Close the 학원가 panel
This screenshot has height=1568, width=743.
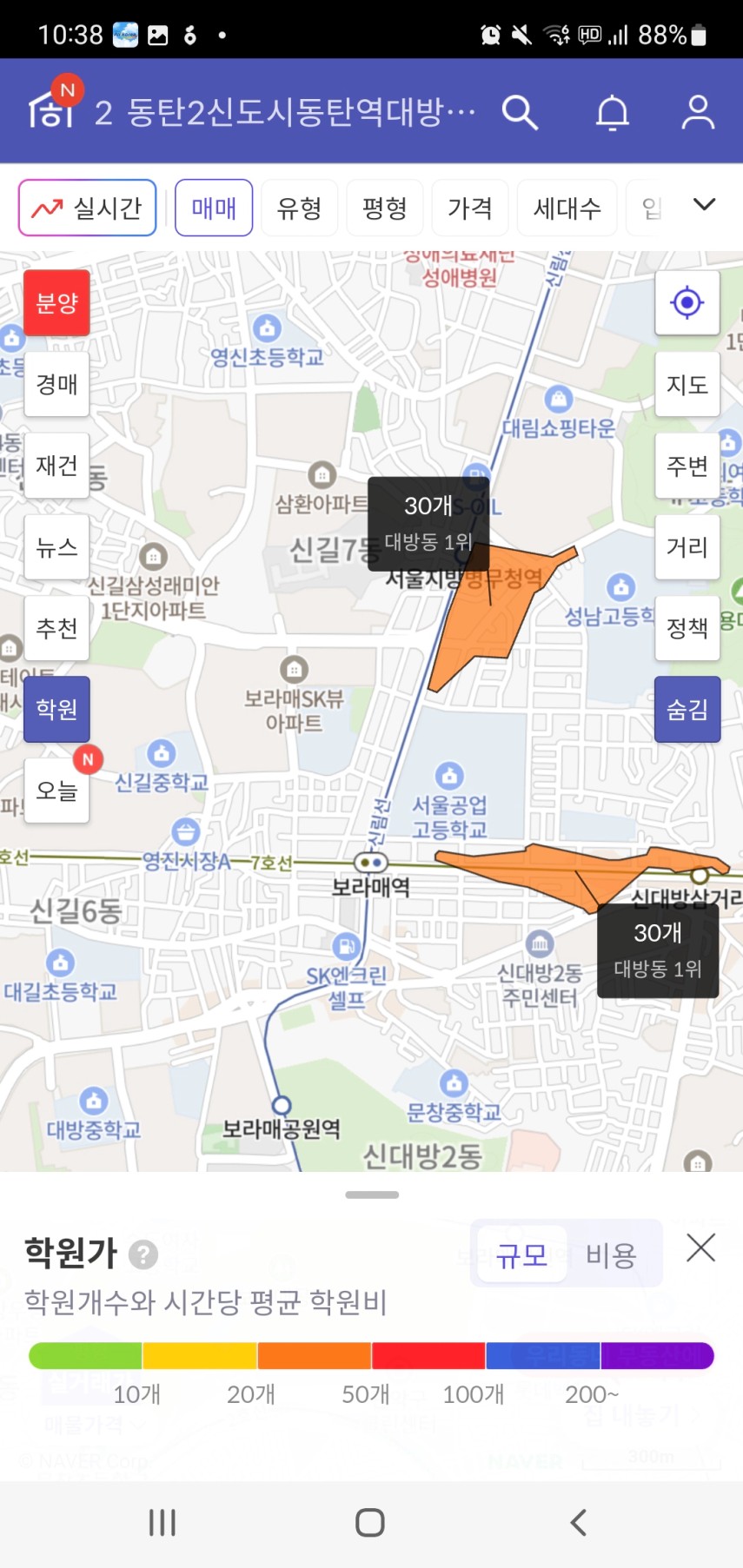coord(700,1248)
